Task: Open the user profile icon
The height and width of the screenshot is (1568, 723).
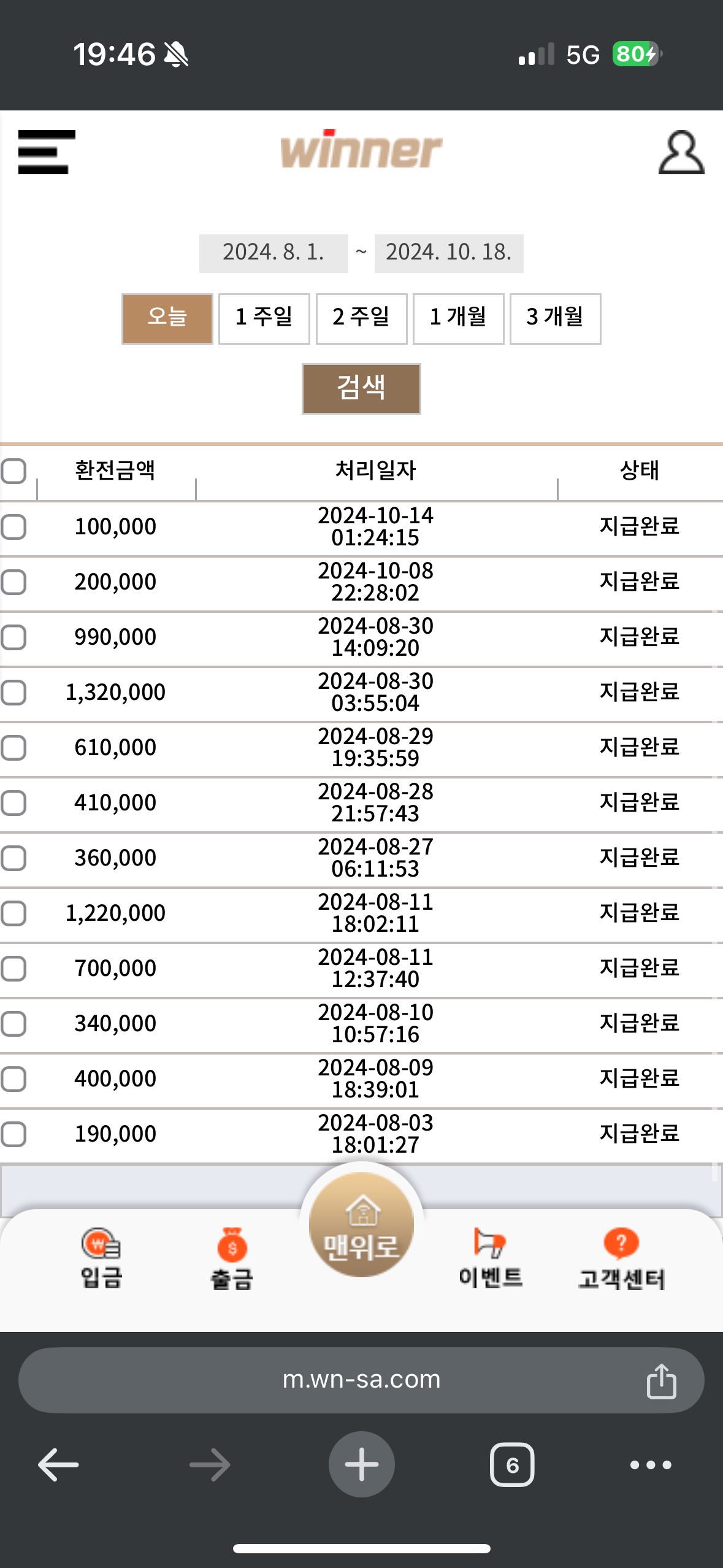Action: pos(681,152)
